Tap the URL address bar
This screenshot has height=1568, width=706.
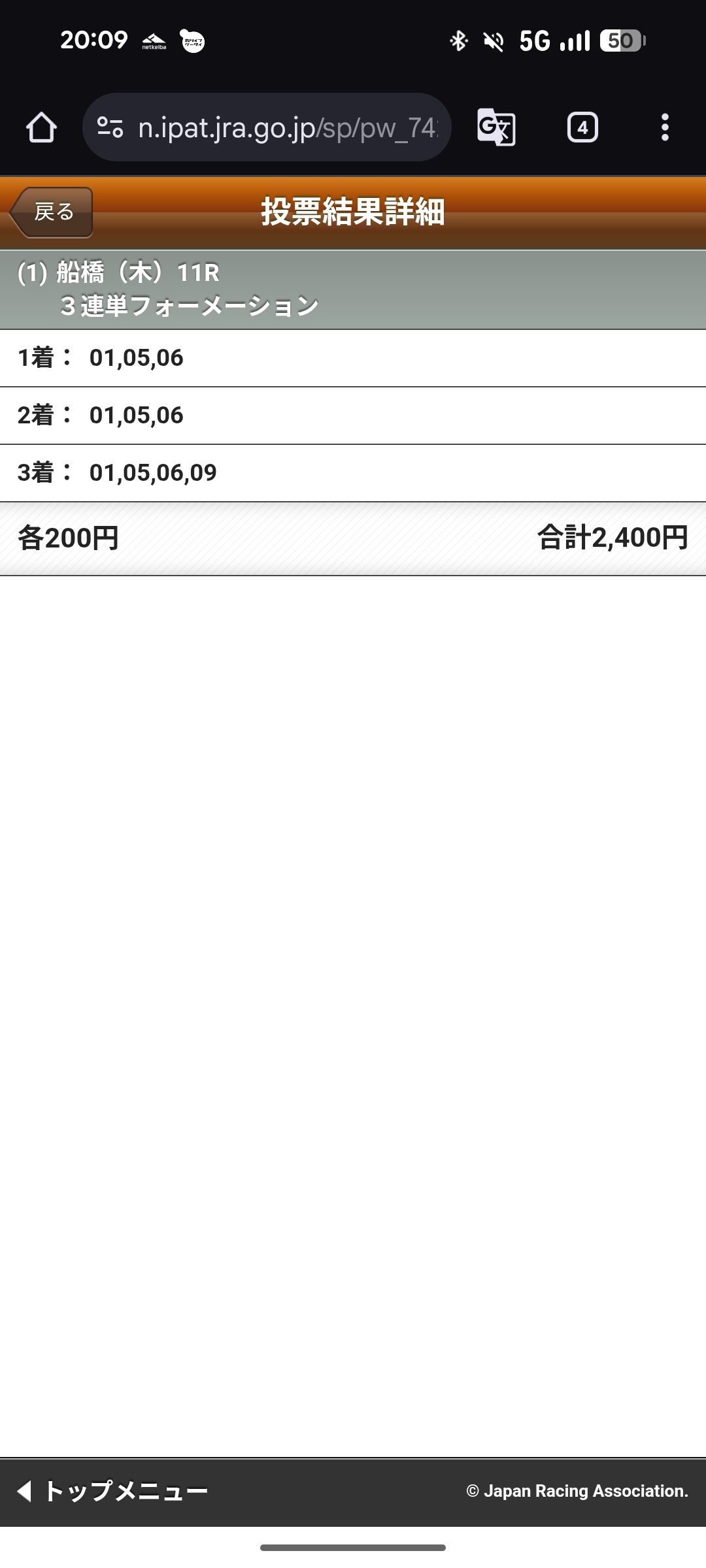tap(288, 127)
